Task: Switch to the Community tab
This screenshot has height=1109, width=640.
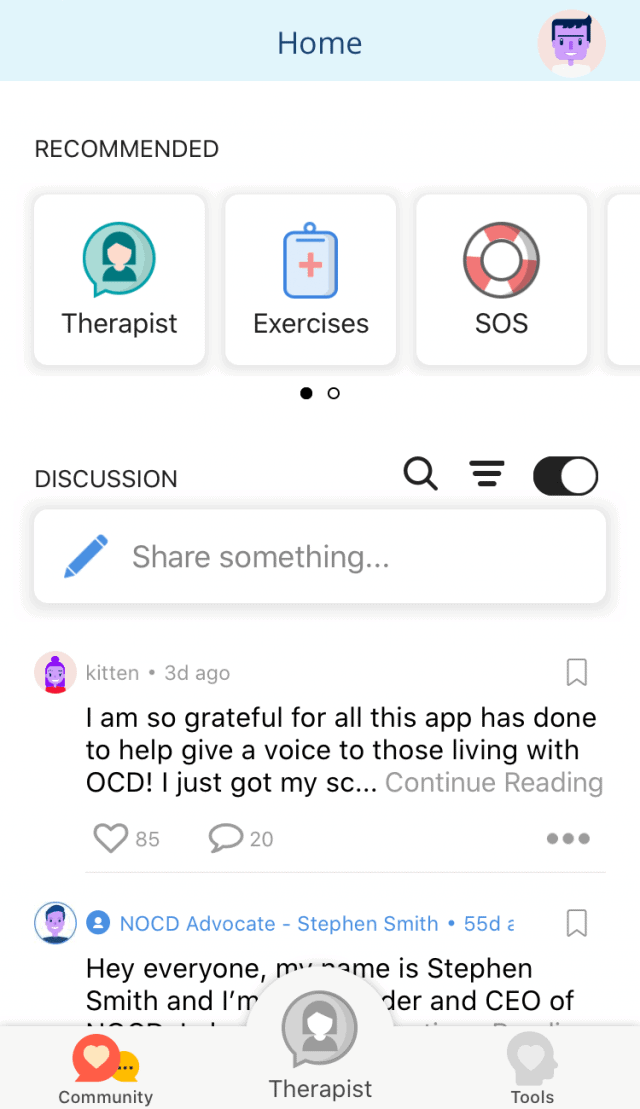Action: pos(105,1069)
